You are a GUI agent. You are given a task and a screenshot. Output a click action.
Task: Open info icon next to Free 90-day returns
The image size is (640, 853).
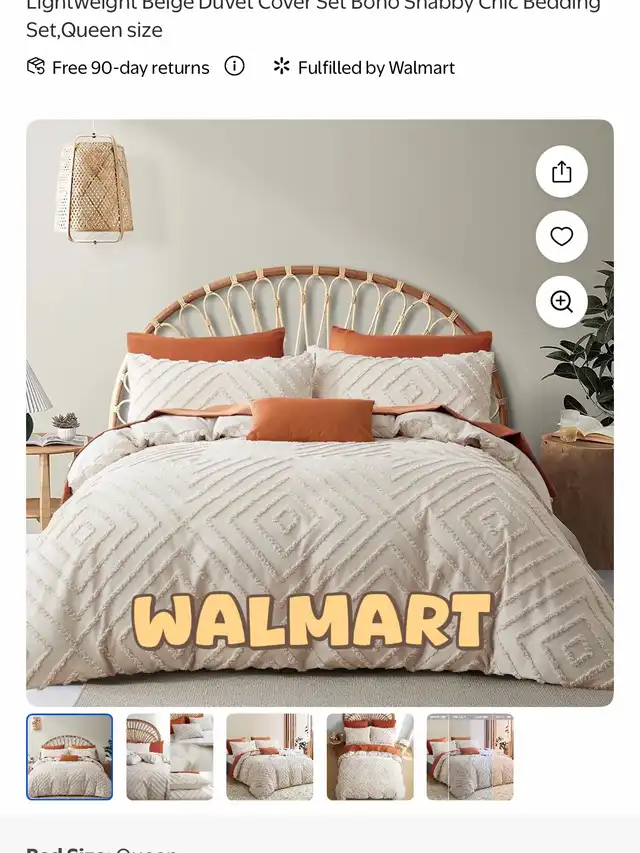coord(235,66)
